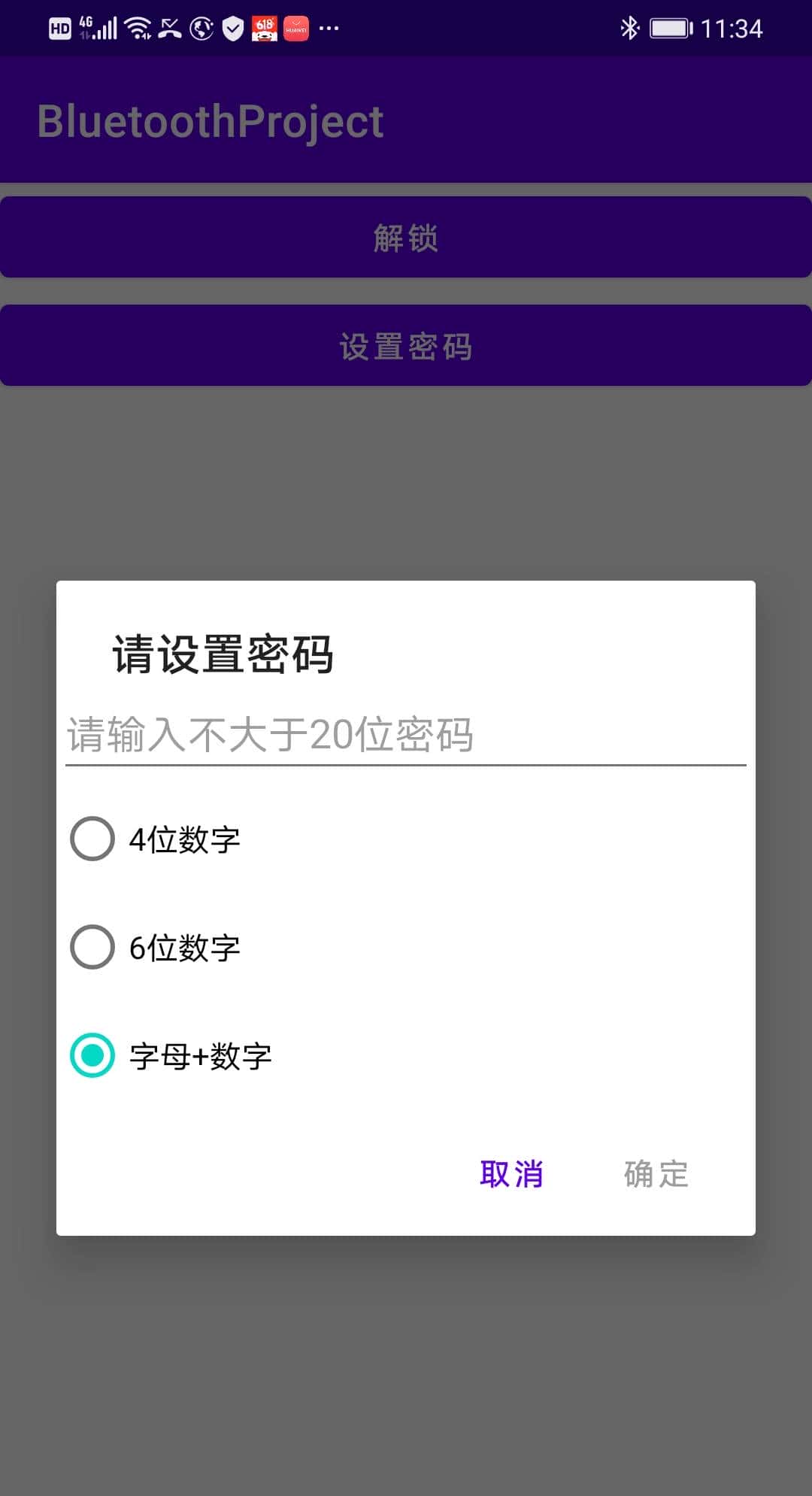Open the Huawei app notification icon
Screen dimensions: 812x1496
click(297, 29)
